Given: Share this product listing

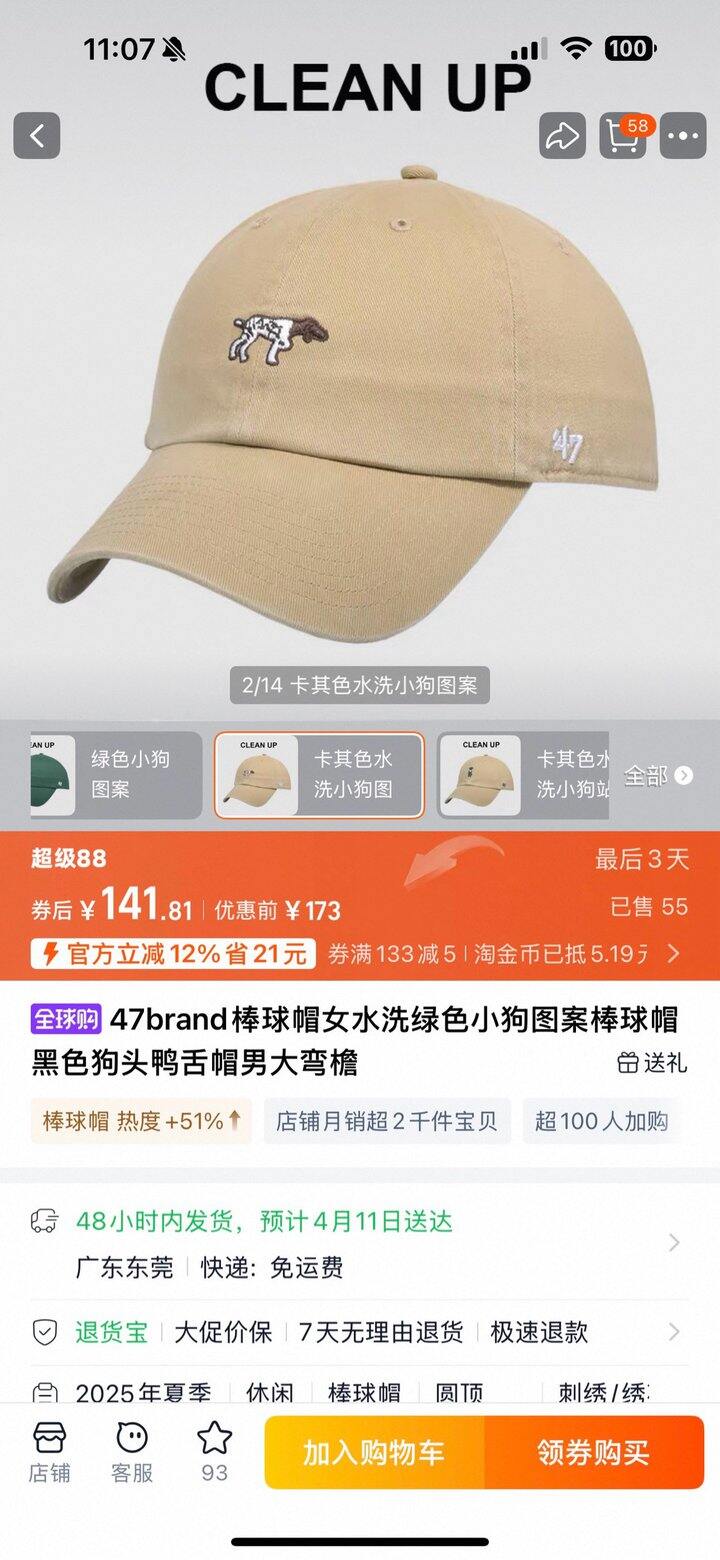Looking at the screenshot, I should pyautogui.click(x=562, y=136).
